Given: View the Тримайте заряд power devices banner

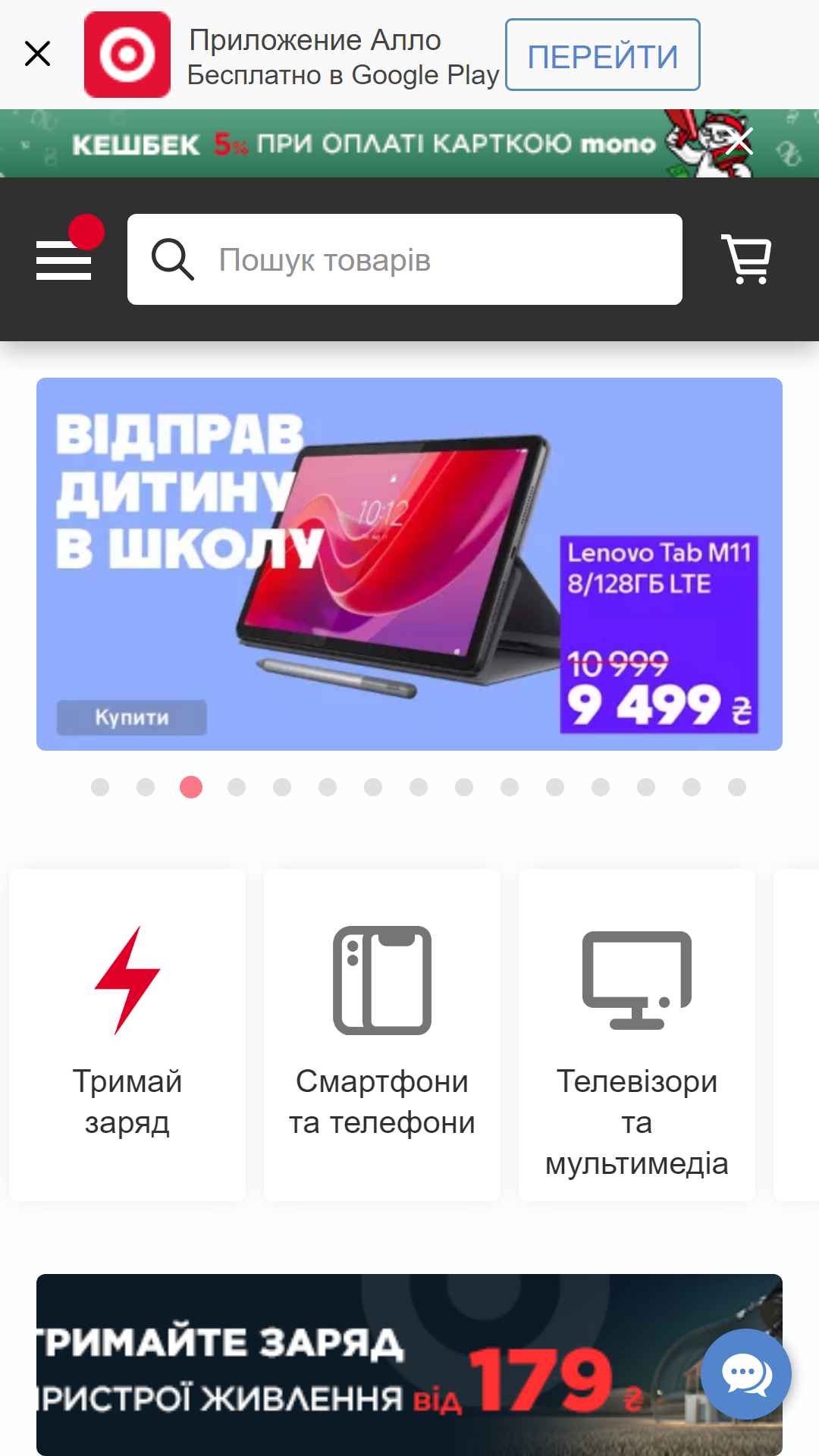Looking at the screenshot, I should pyautogui.click(x=364, y=1365).
